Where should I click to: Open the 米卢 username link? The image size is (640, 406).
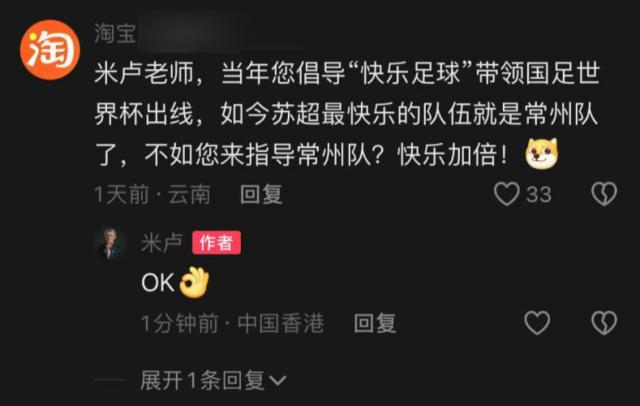click(x=162, y=243)
